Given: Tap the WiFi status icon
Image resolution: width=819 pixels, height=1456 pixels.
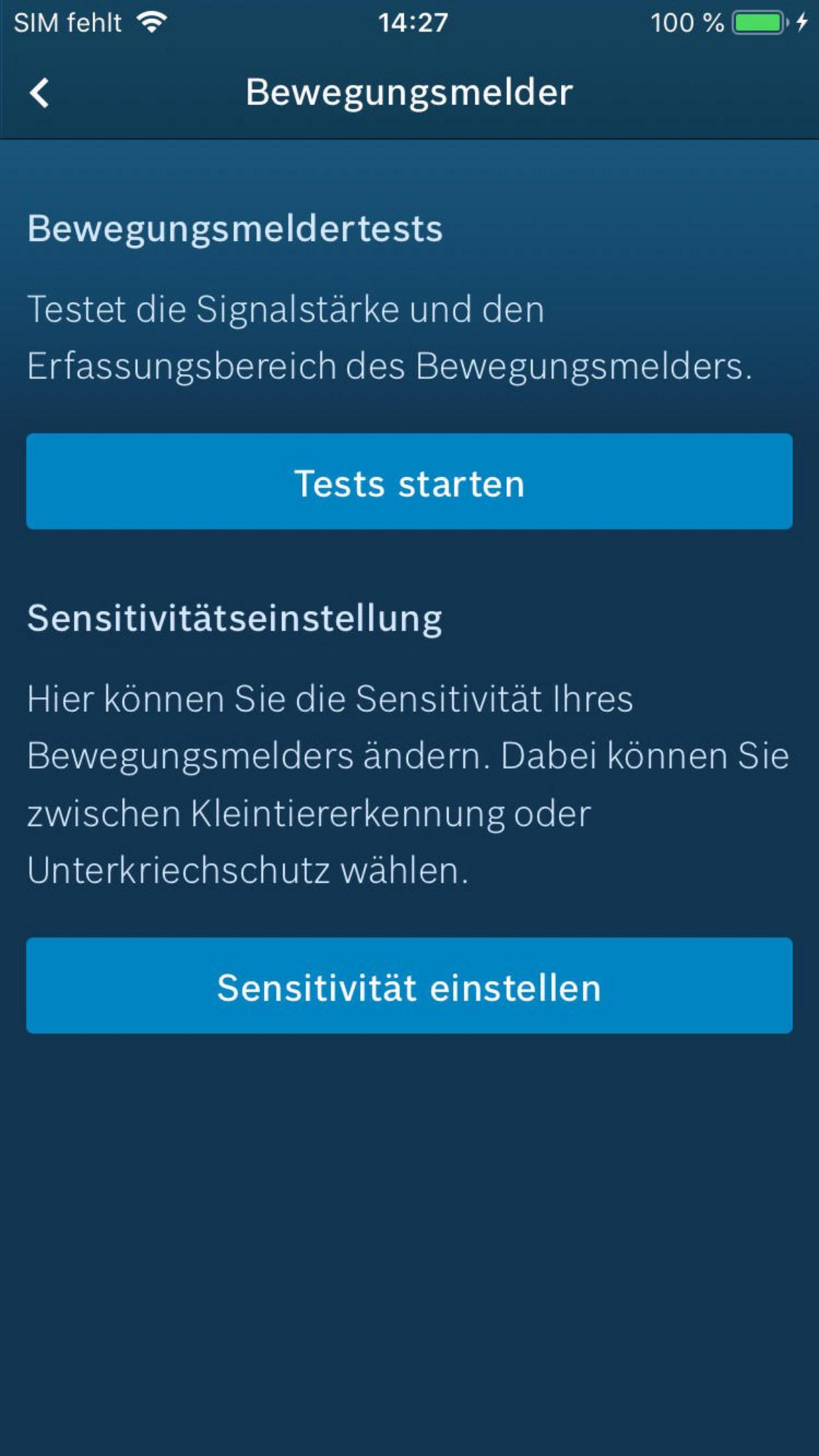Looking at the screenshot, I should click(151, 21).
